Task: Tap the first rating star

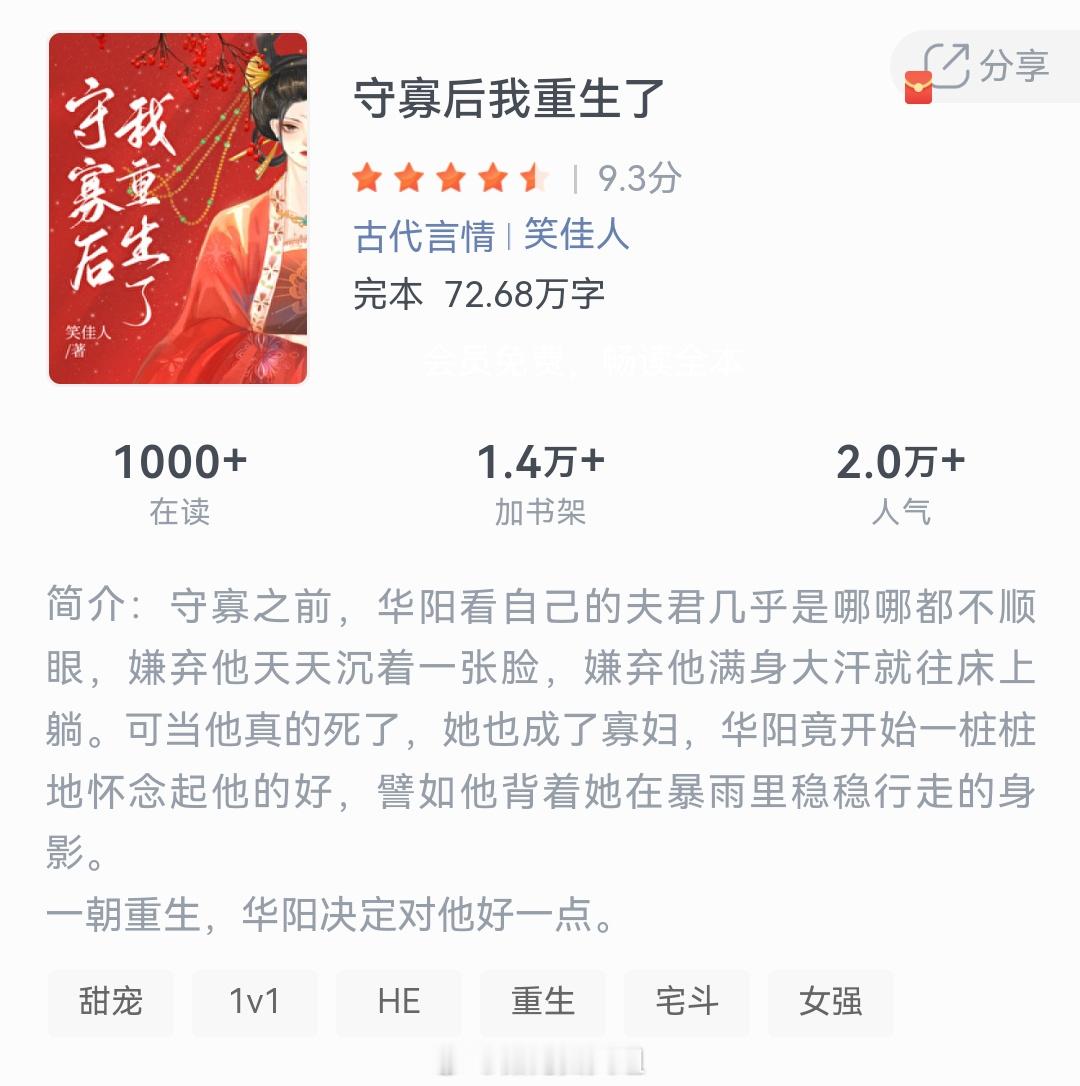Action: pos(368,178)
